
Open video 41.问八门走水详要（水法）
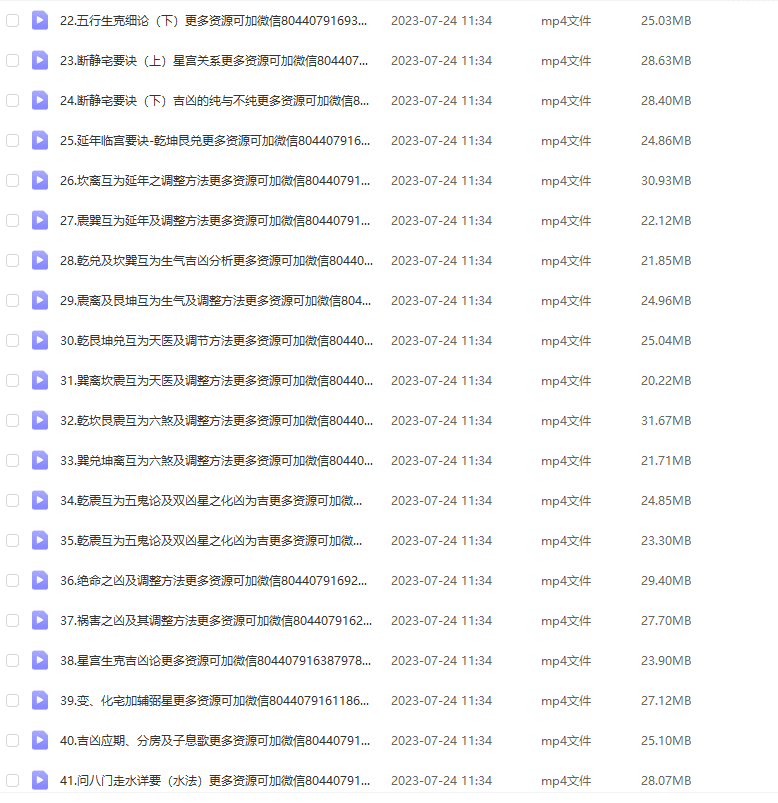213,780
